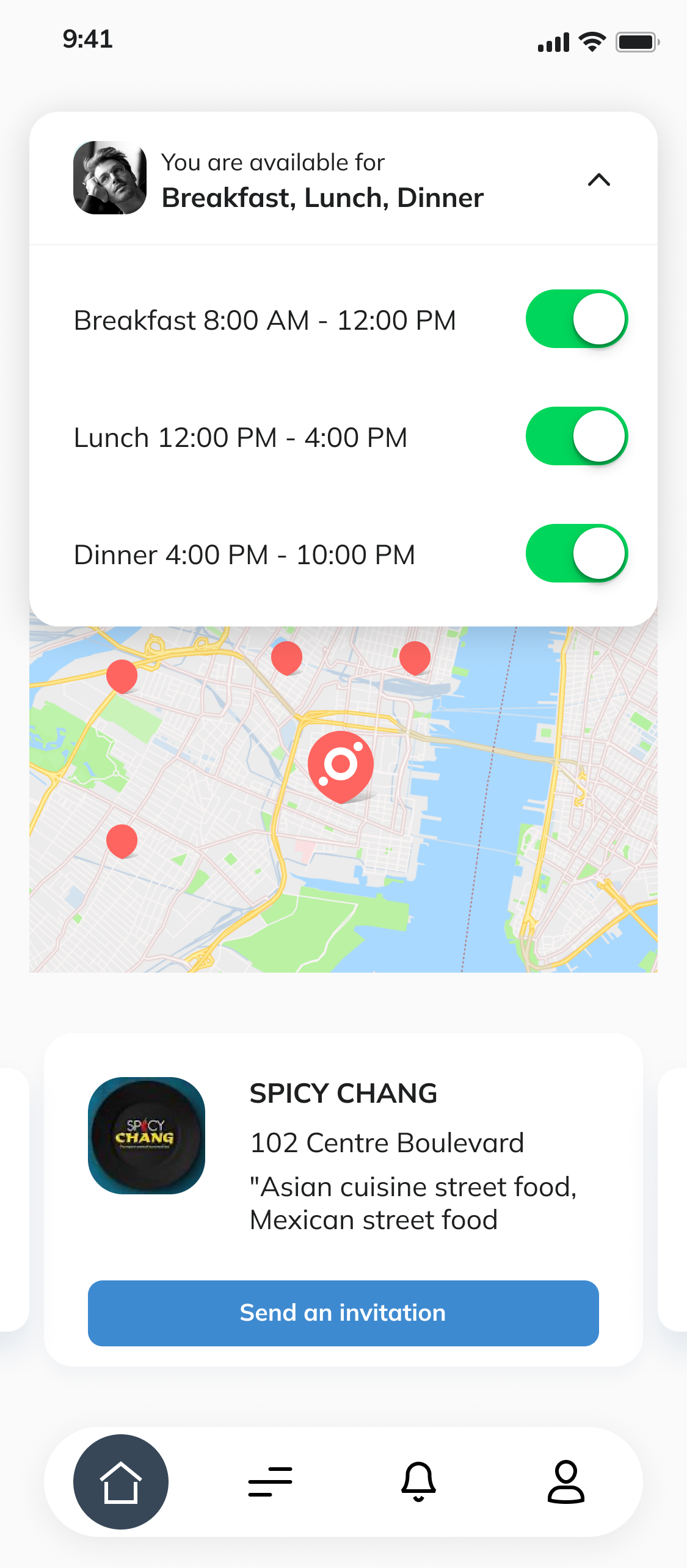Open the filter lines tab
This screenshot has height=1568, width=687.
coord(270,1481)
